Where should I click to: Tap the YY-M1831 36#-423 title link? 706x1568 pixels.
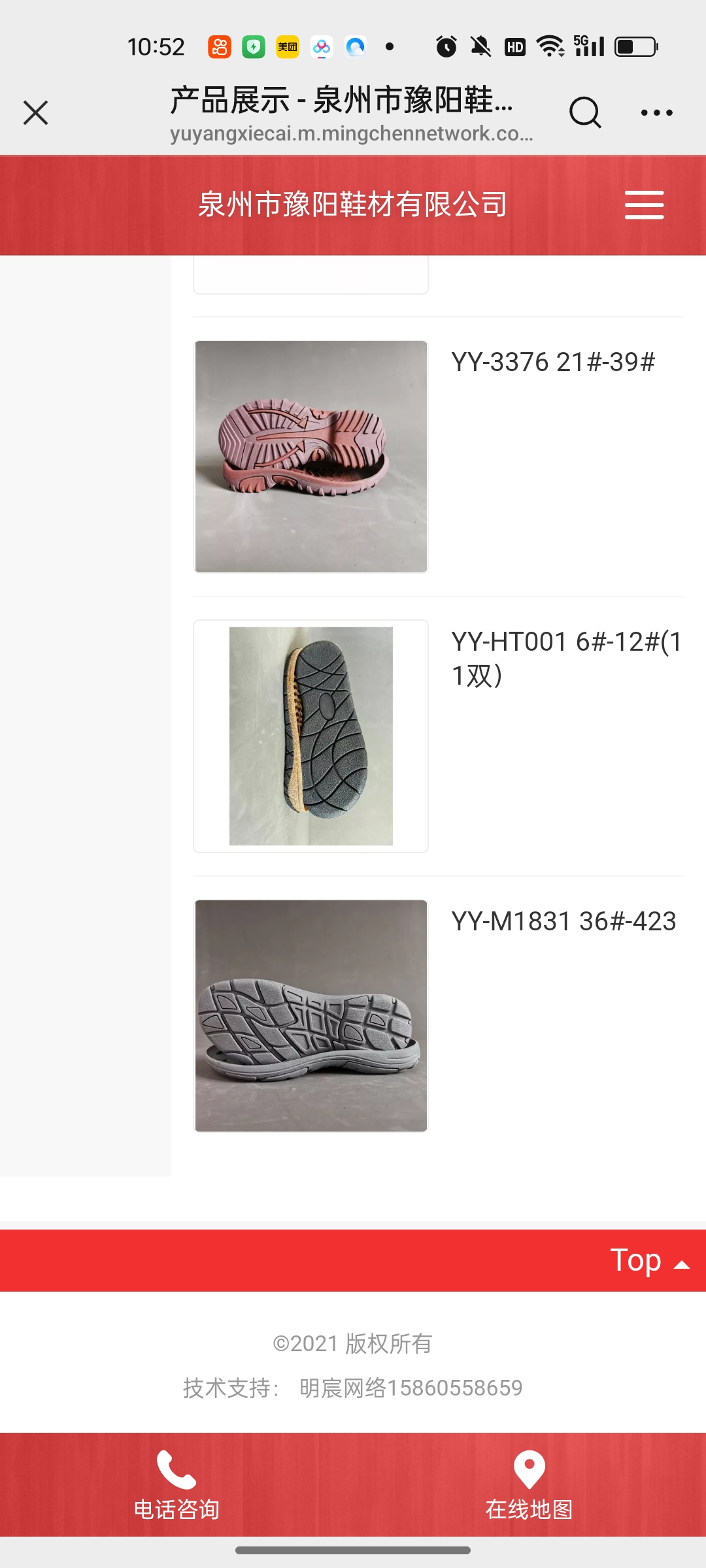[563, 921]
